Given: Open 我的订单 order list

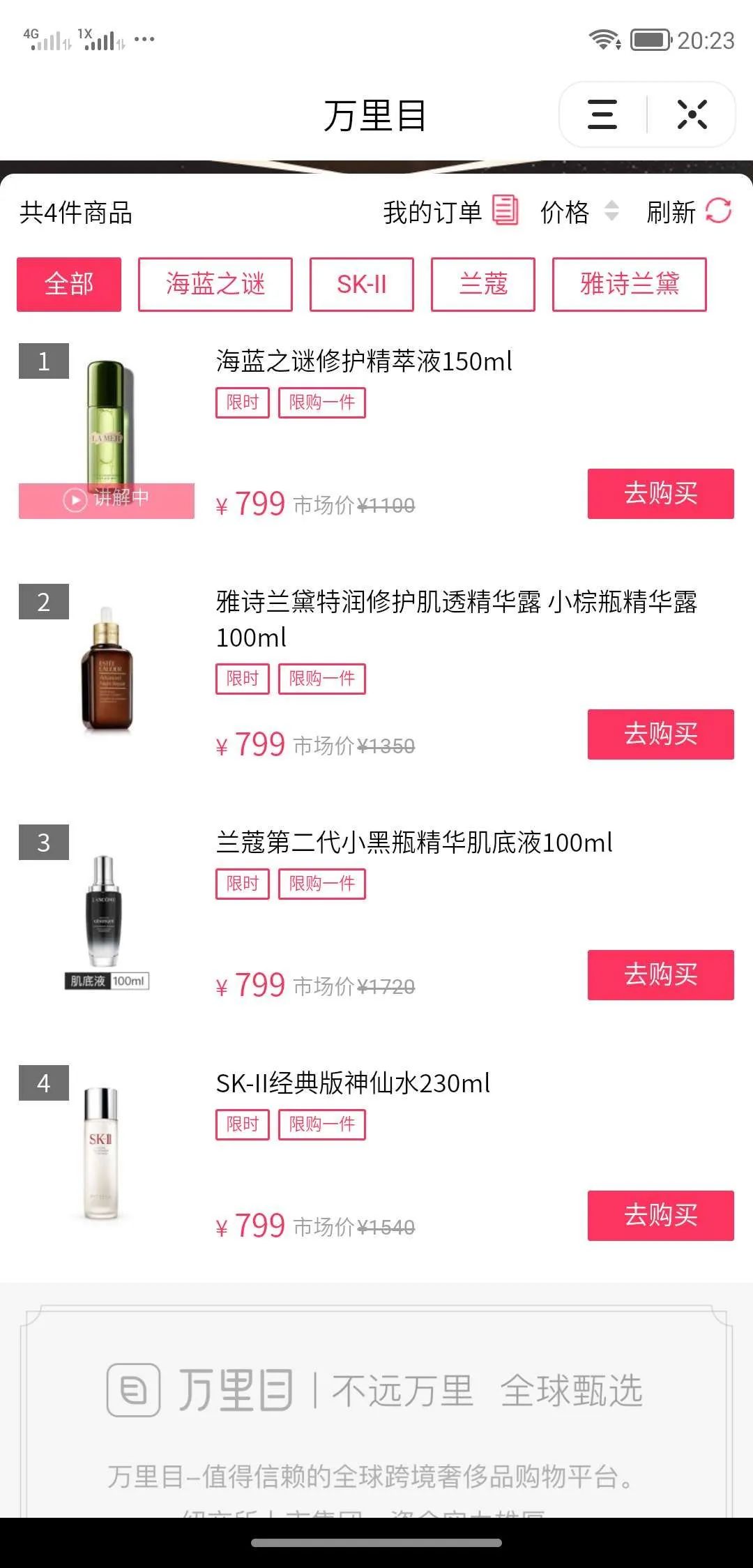Looking at the screenshot, I should (450, 211).
